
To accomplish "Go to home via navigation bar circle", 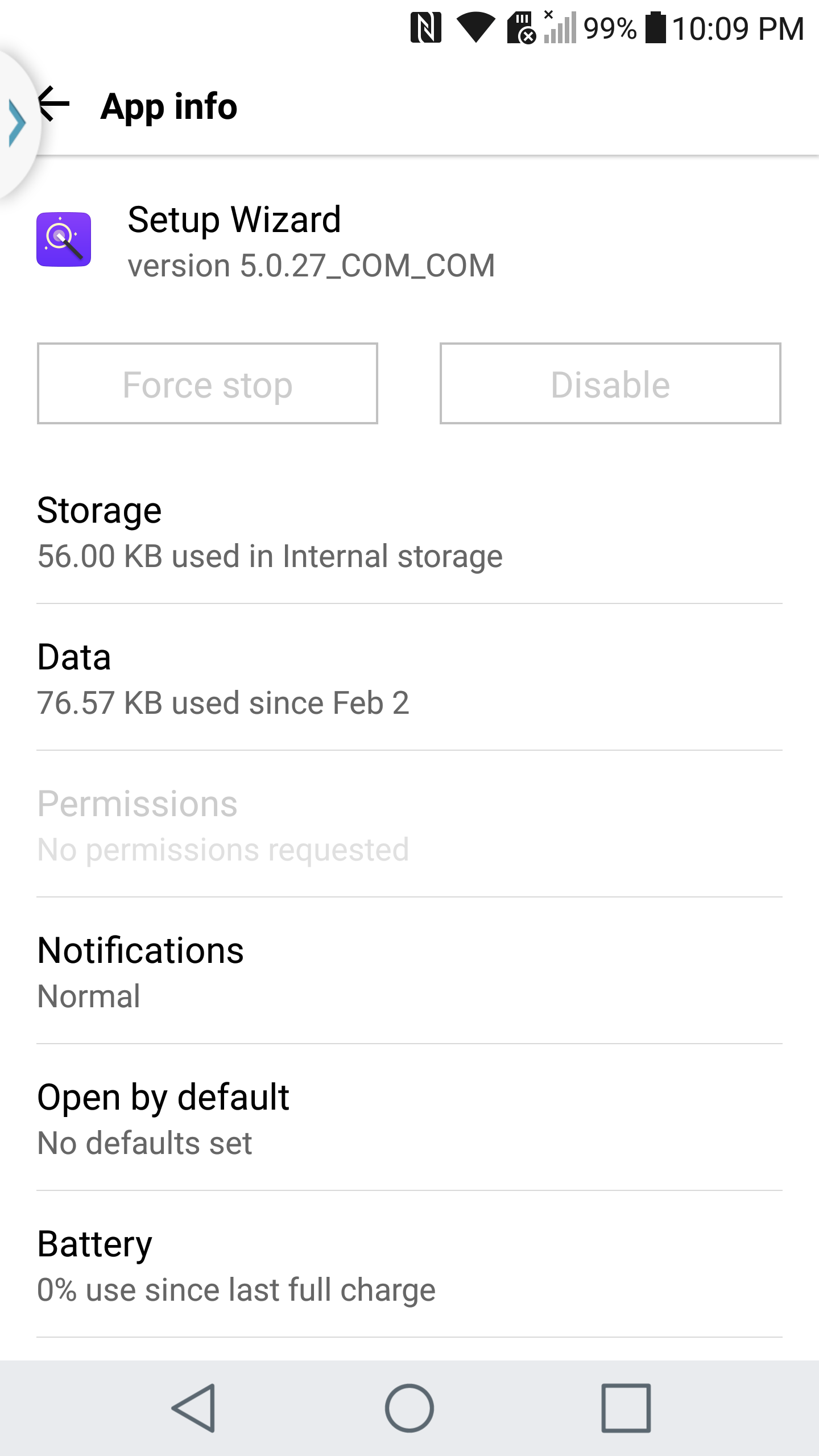I will 409,1408.
